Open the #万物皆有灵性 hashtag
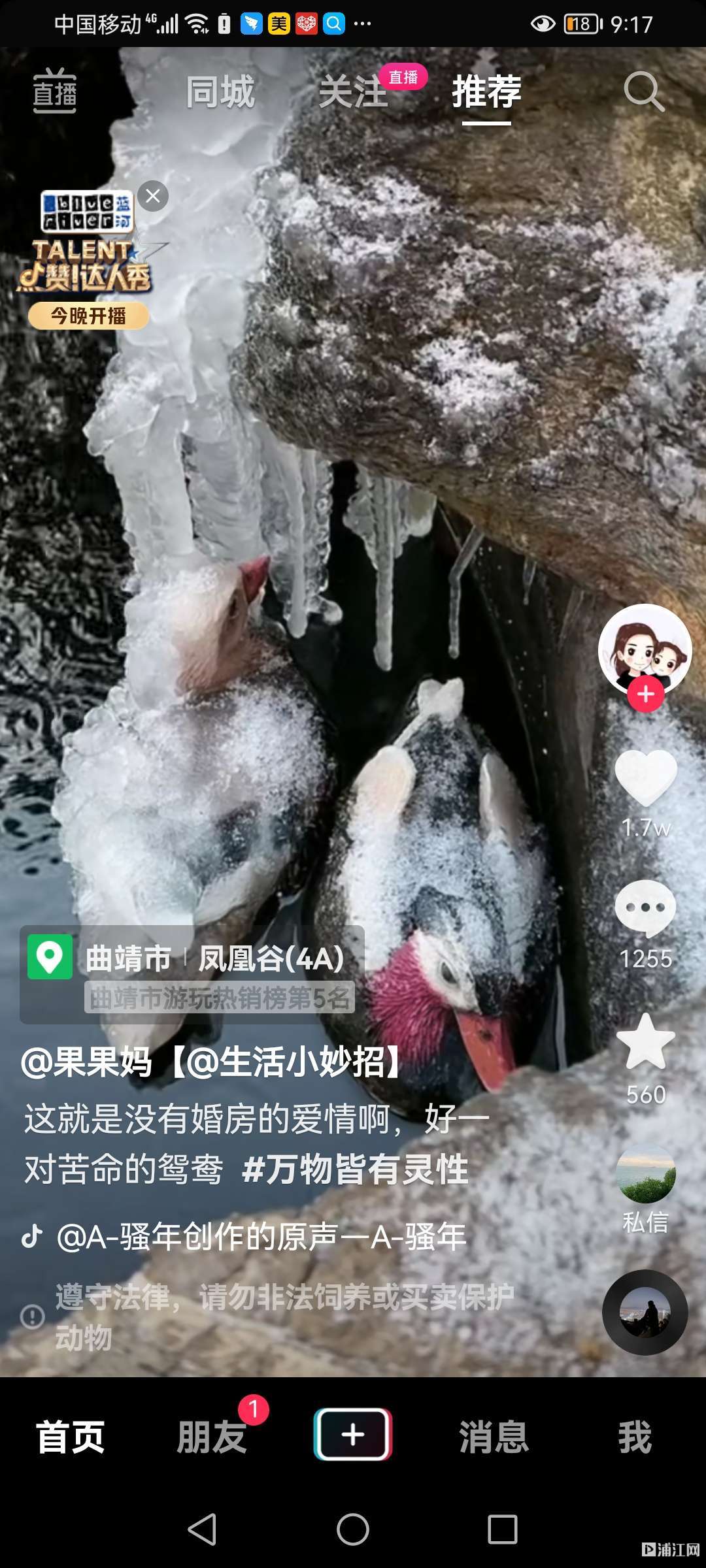Image resolution: width=706 pixels, height=1568 pixels. coord(356,1169)
